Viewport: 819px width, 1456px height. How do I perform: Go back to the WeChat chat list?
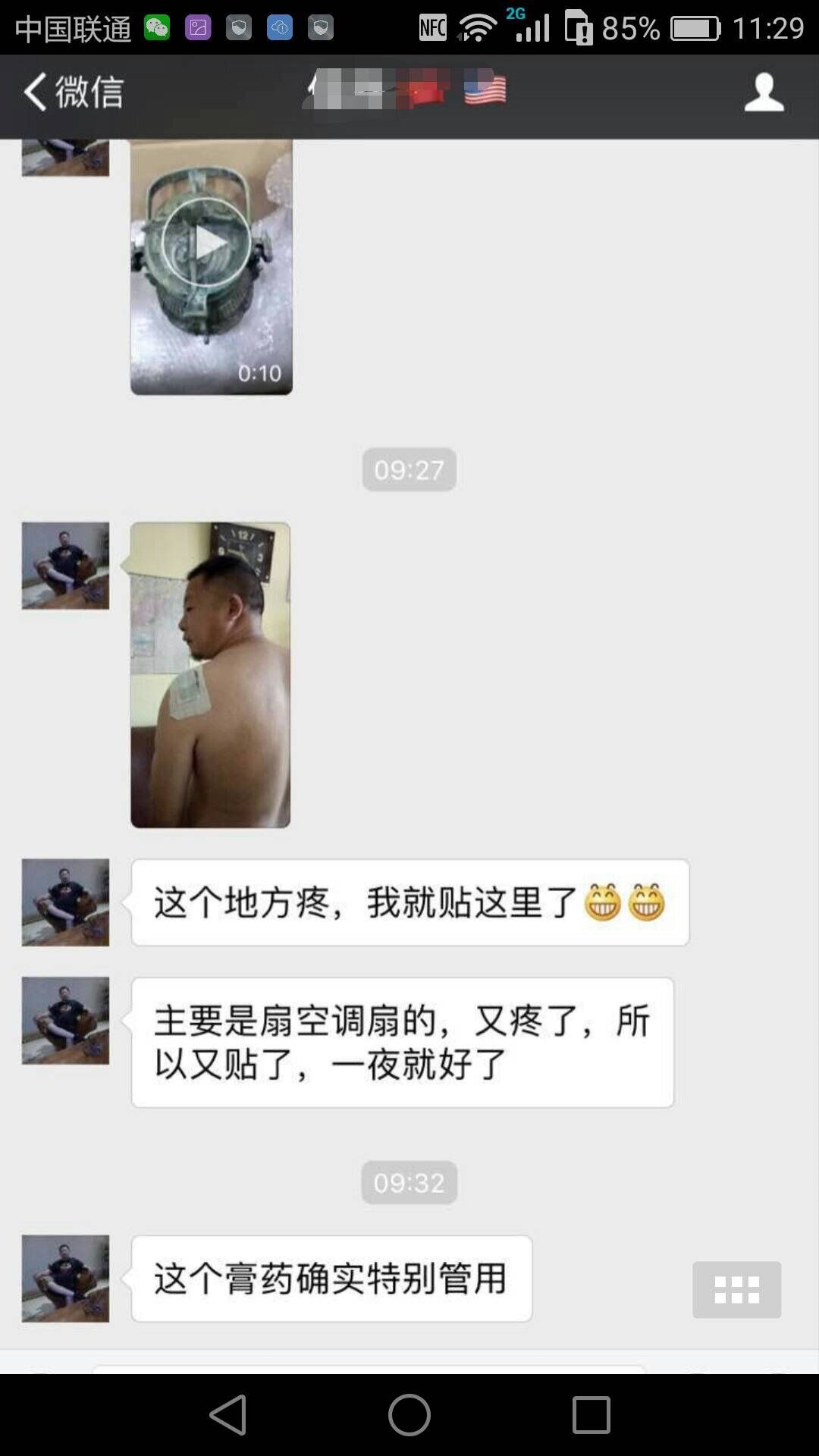(72, 93)
